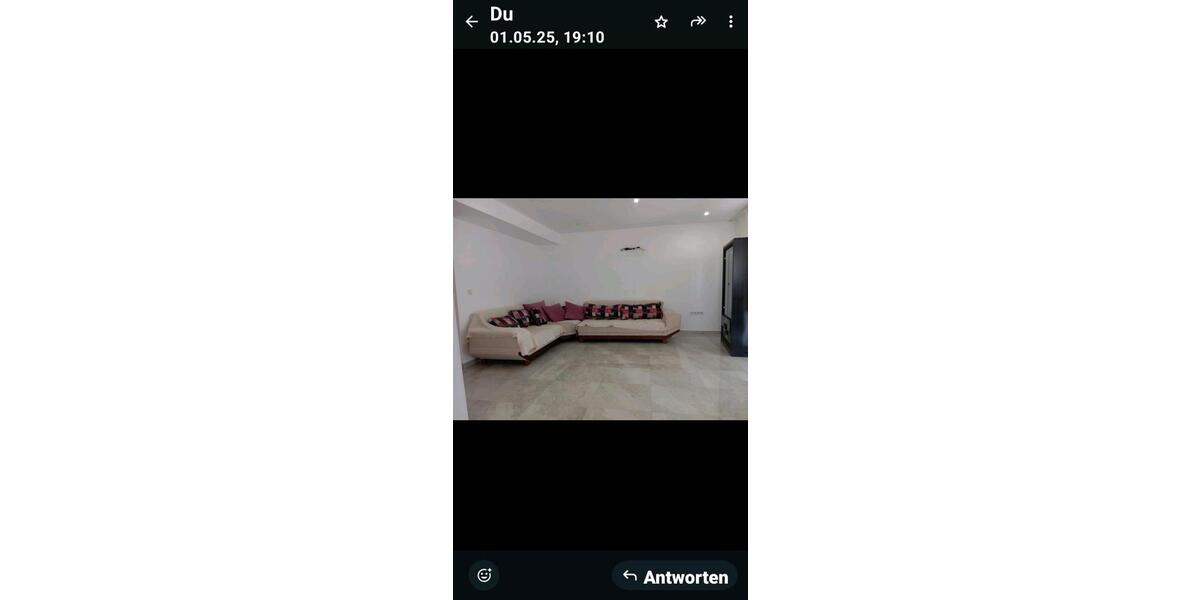Viewport: 1200px width, 600px height.
Task: Tap the Antworten reply button
Action: pos(675,576)
